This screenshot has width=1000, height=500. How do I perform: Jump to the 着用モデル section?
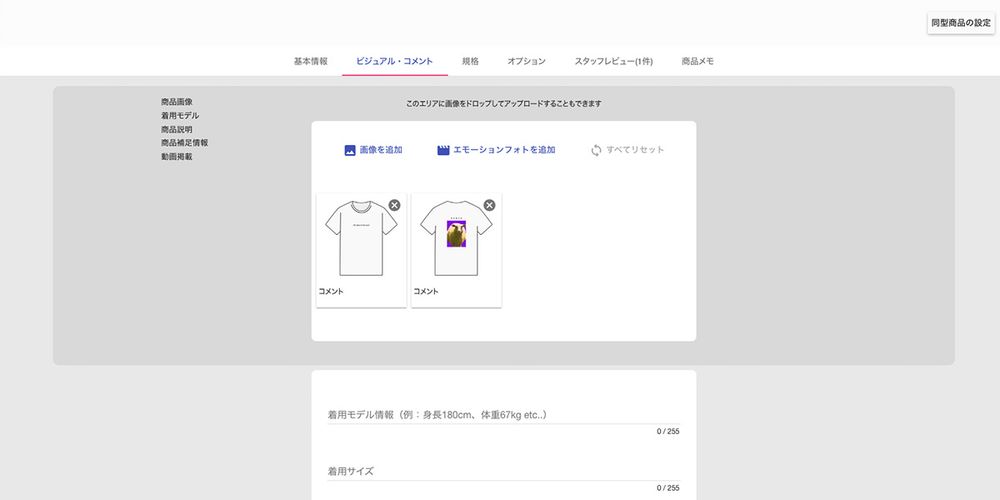tap(180, 116)
